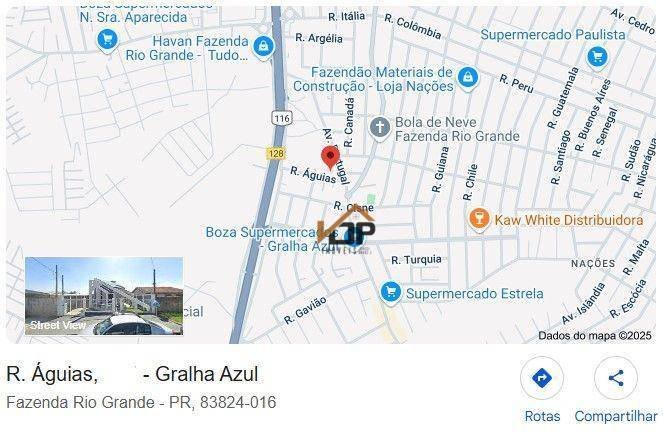The width and height of the screenshot is (663, 433).
Task: Open the Street View preview thumbnail
Action: click(x=104, y=296)
